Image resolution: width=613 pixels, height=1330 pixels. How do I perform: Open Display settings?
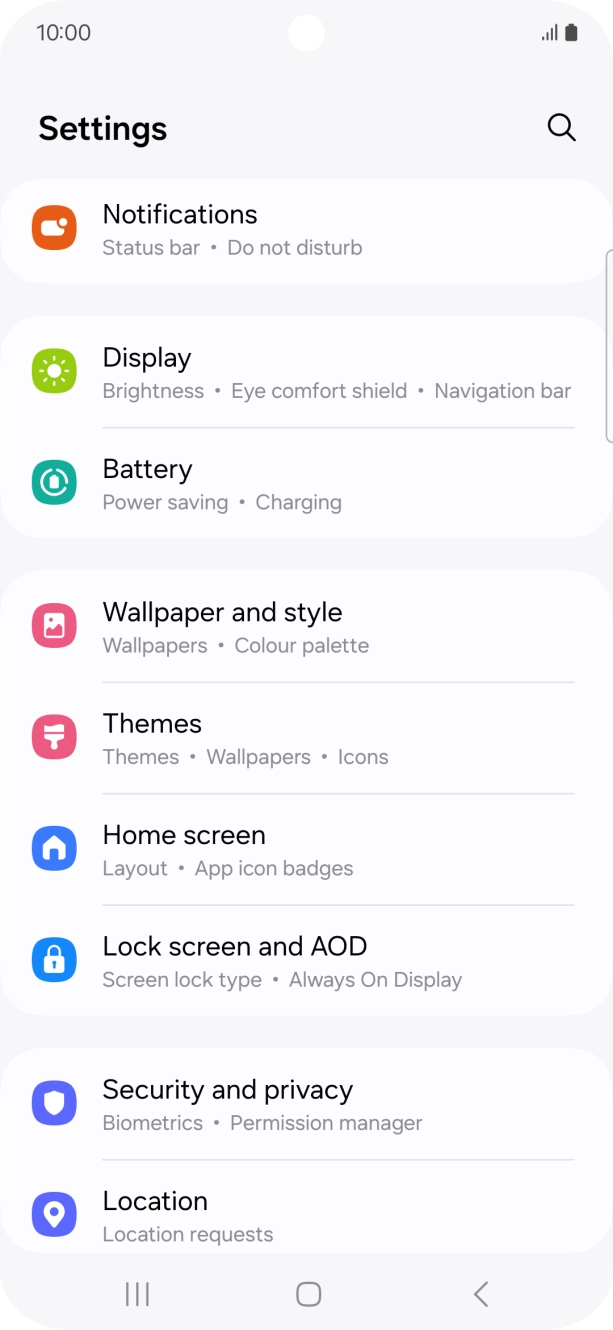coord(306,373)
